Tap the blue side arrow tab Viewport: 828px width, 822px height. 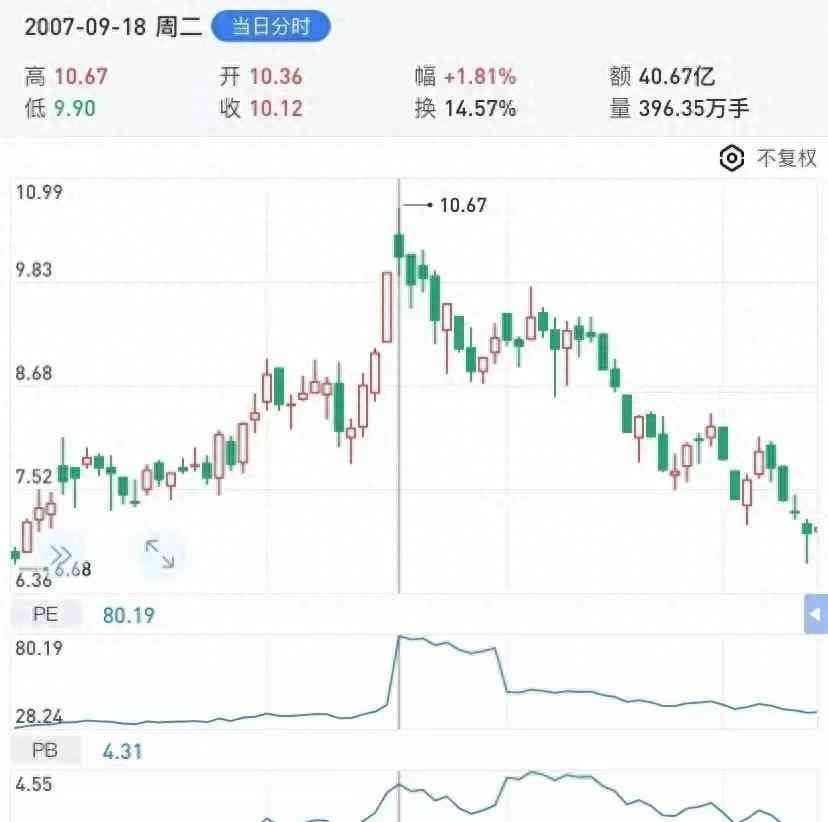click(x=816, y=613)
